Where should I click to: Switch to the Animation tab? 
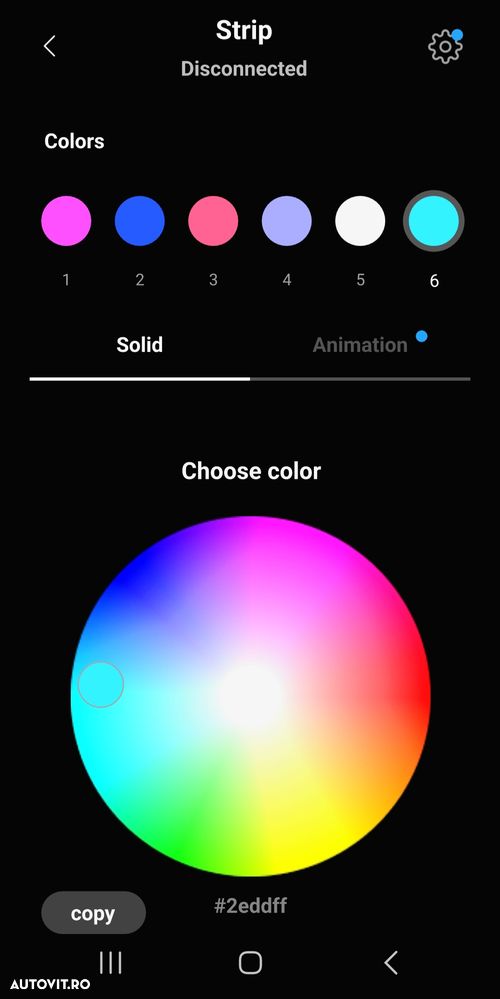click(361, 345)
